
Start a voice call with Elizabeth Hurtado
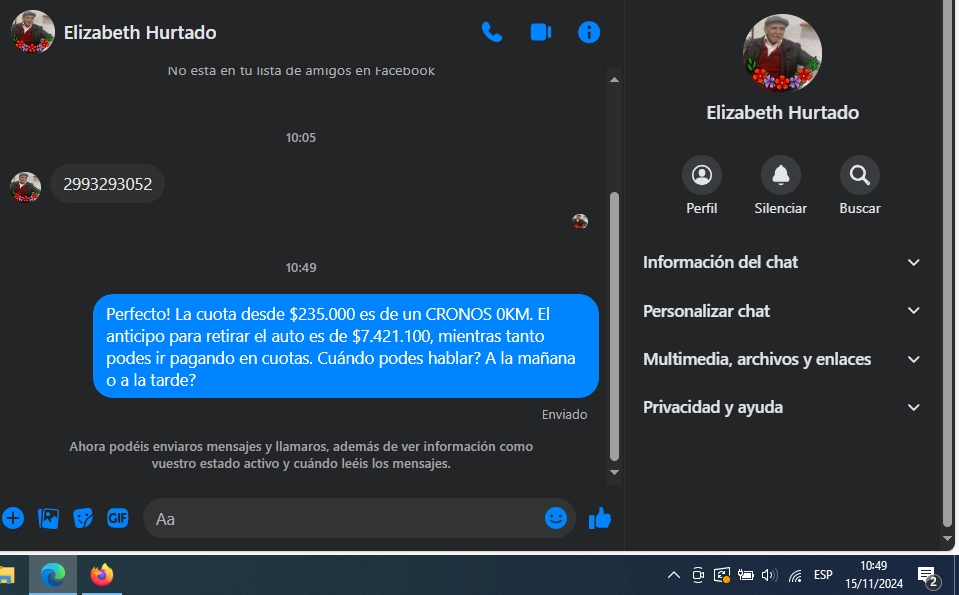pyautogui.click(x=491, y=32)
